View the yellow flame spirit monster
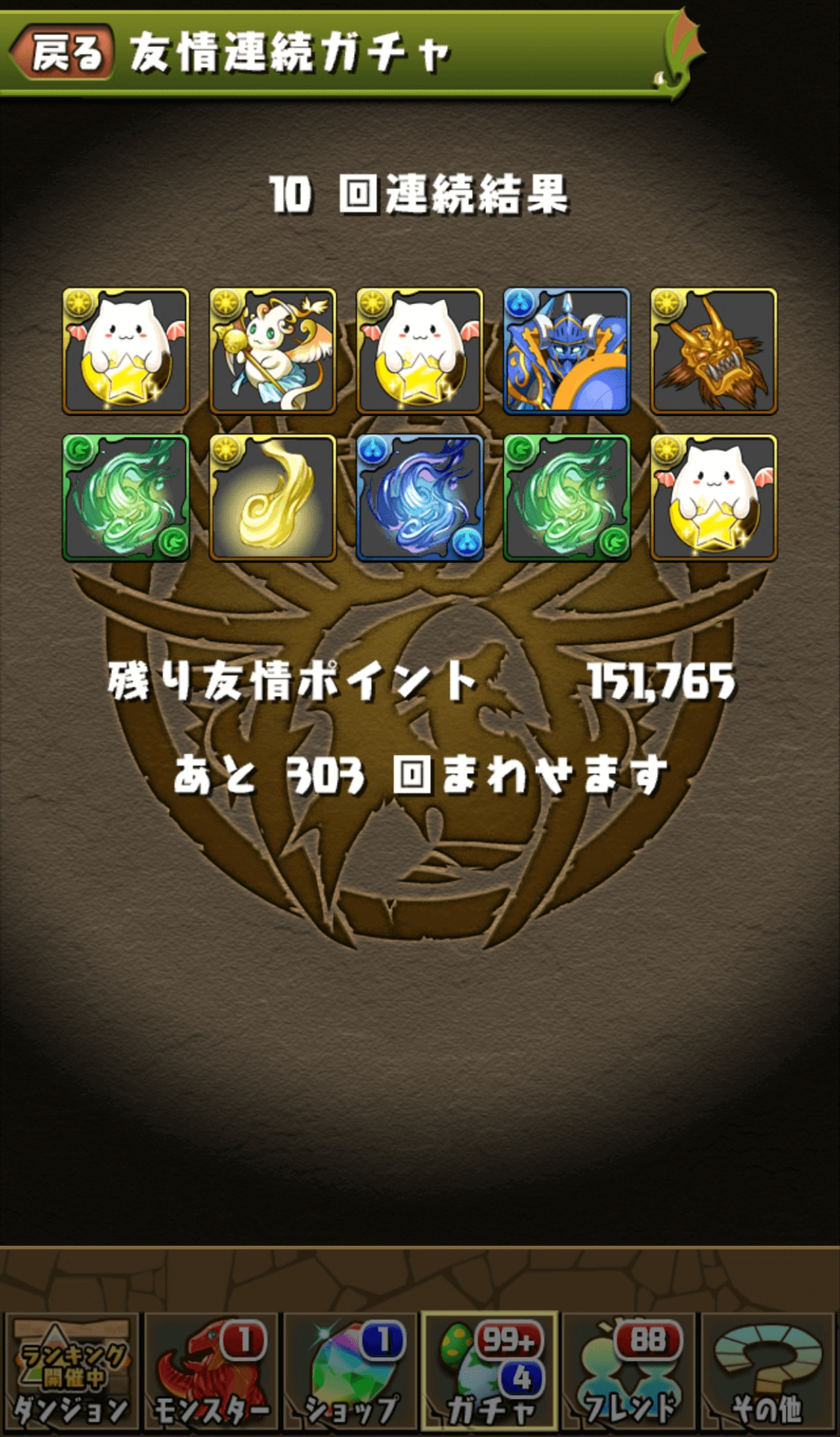Viewport: 840px width, 1437px height. (273, 497)
